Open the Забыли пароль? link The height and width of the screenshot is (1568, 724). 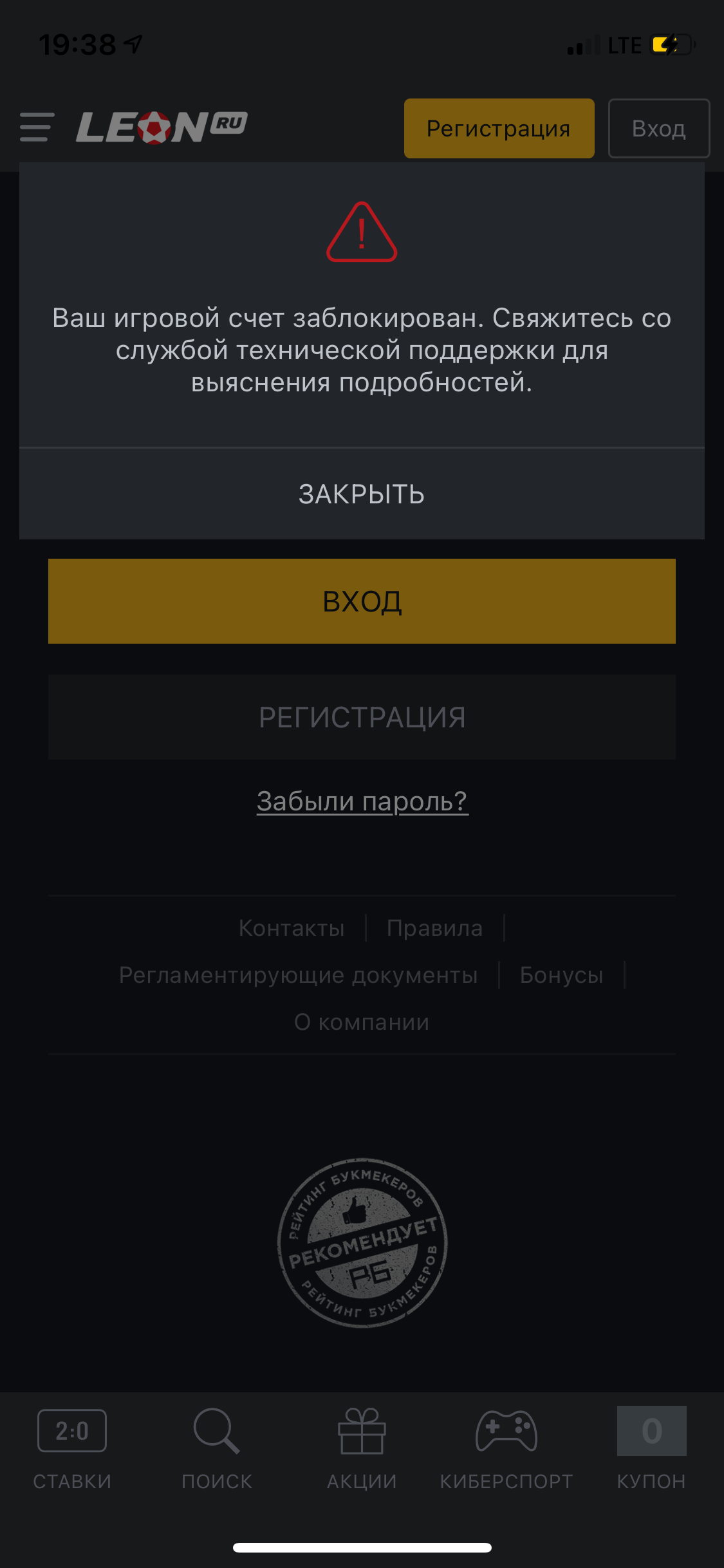pyautogui.click(x=362, y=801)
